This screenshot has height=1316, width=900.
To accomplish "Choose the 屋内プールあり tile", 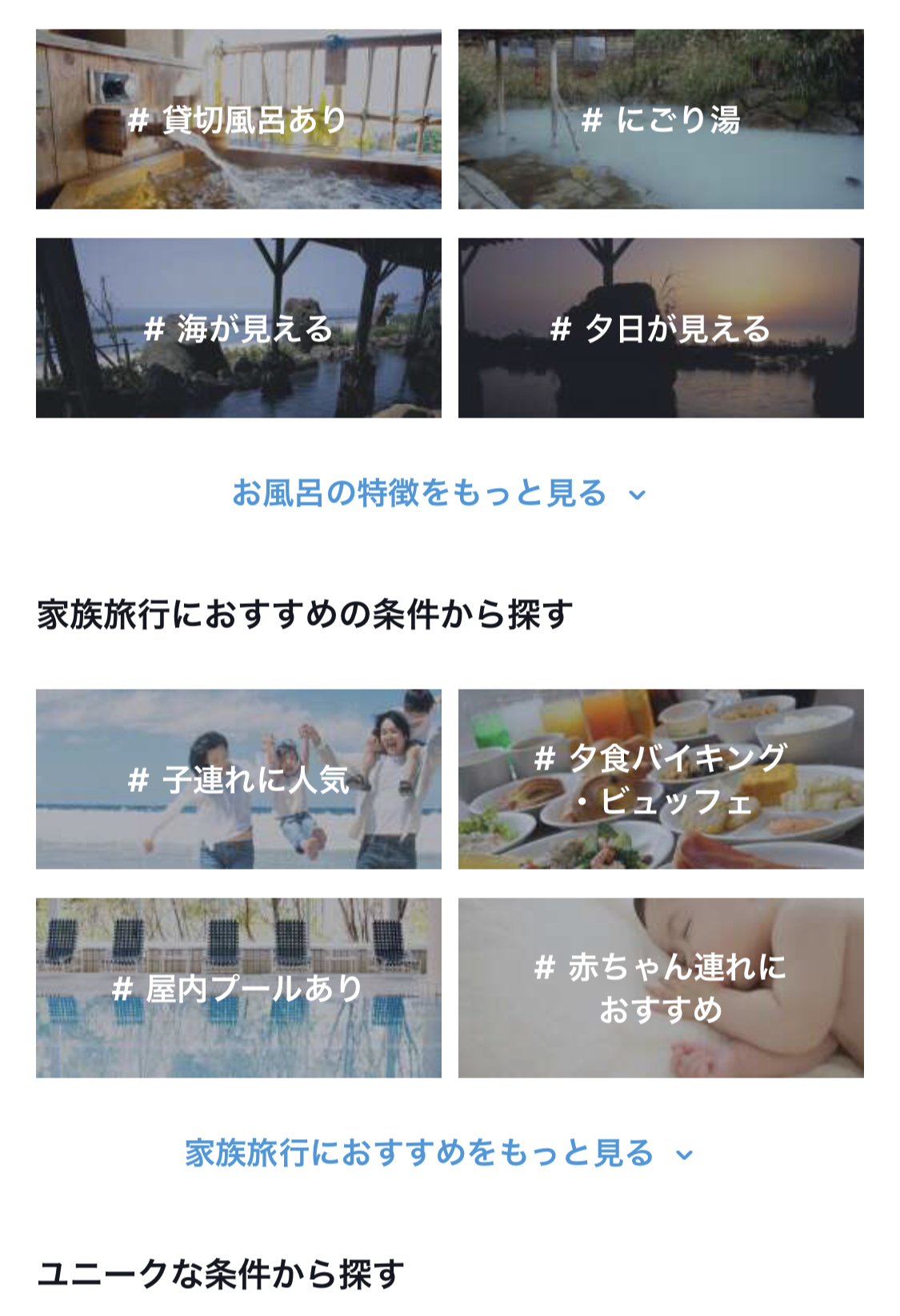I will pos(238,988).
